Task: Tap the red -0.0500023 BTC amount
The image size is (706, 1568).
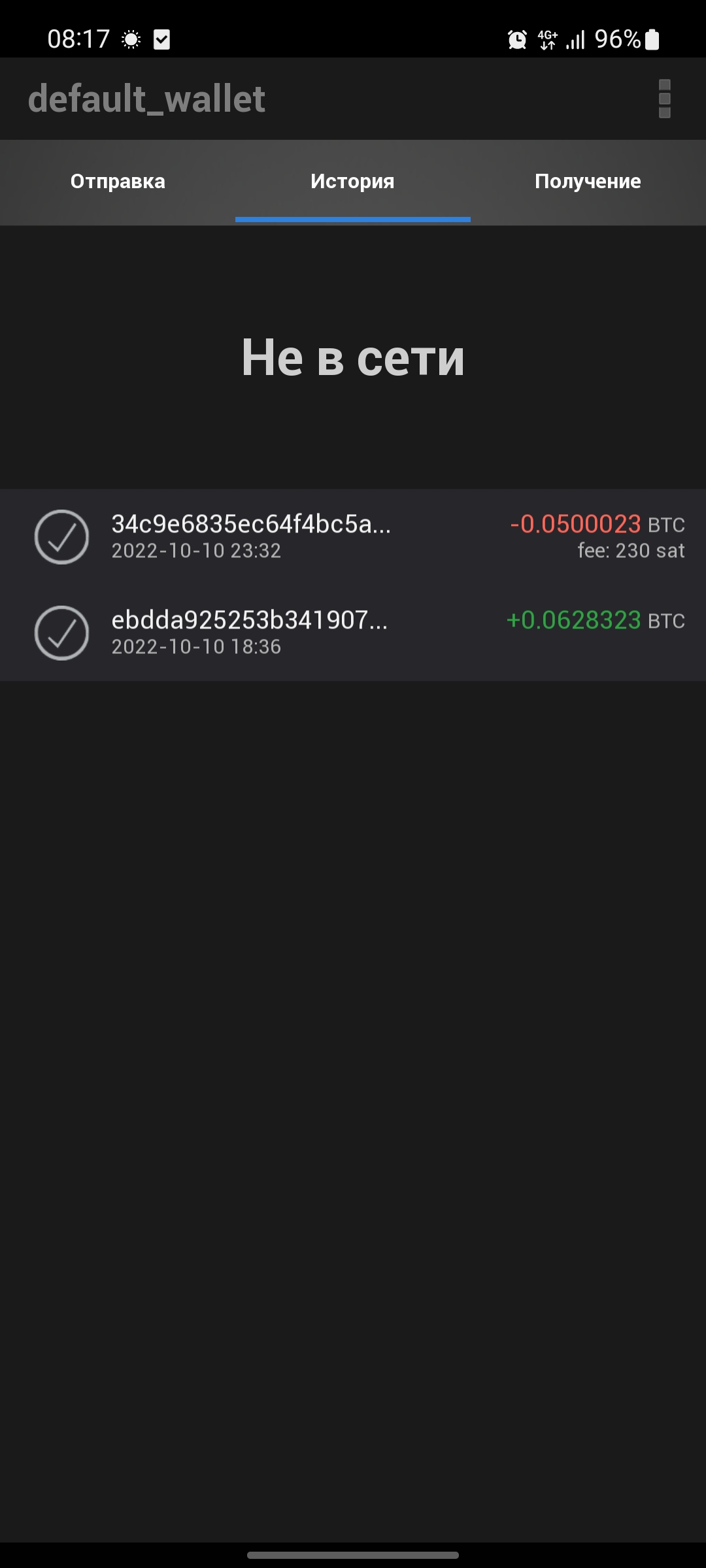Action: pos(575,524)
